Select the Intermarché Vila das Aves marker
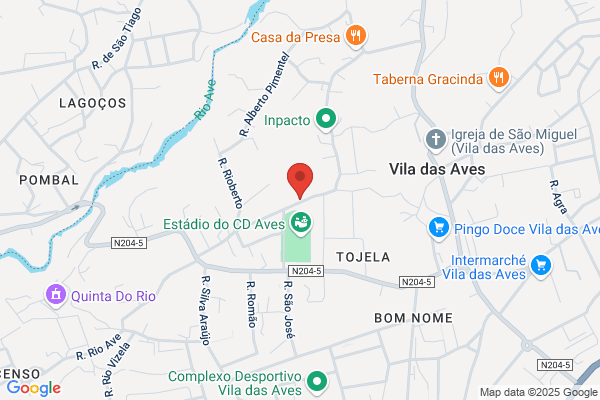The height and width of the screenshot is (400, 600). [x=541, y=266]
